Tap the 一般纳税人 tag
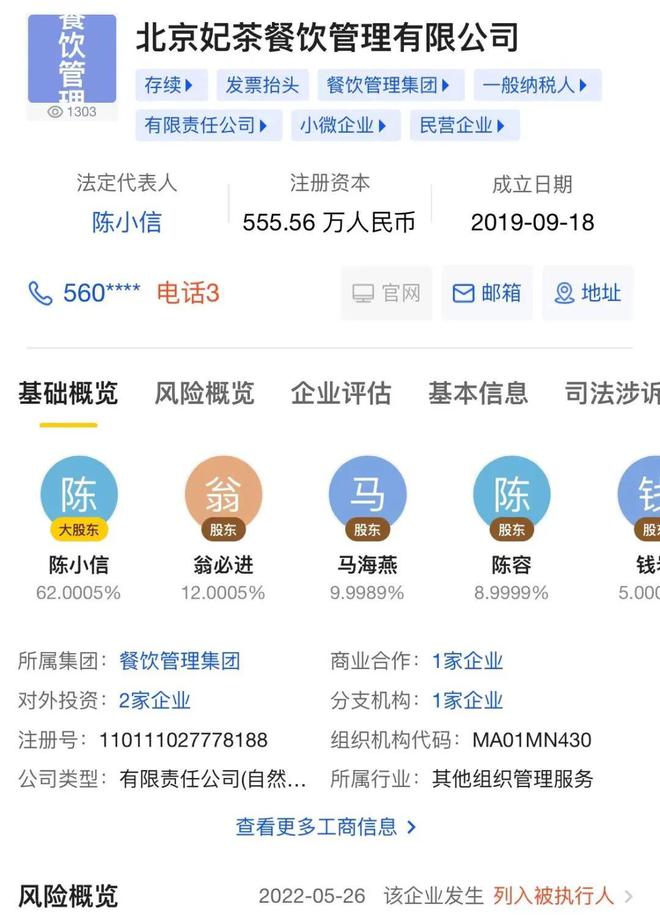 coord(537,85)
